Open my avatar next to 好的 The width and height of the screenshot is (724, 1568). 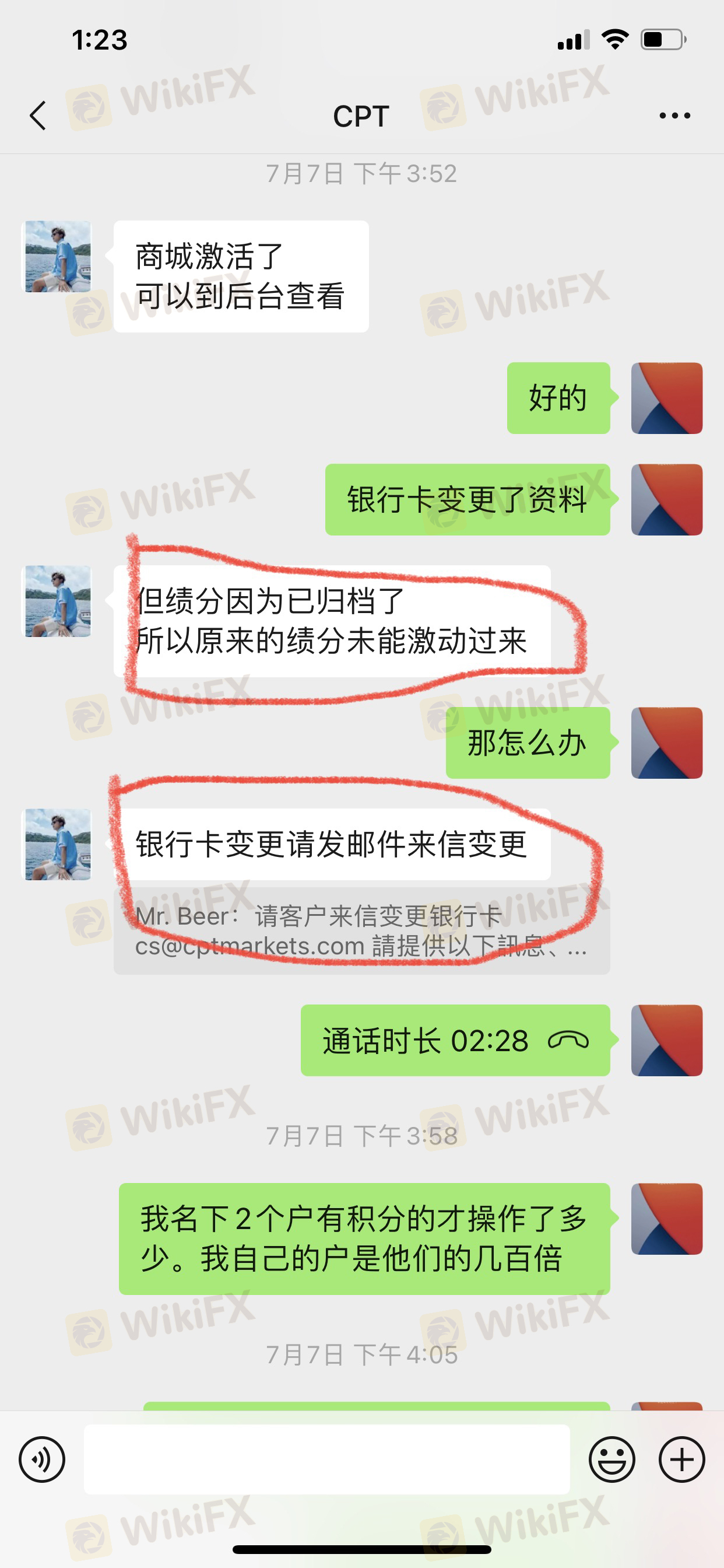[x=666, y=398]
